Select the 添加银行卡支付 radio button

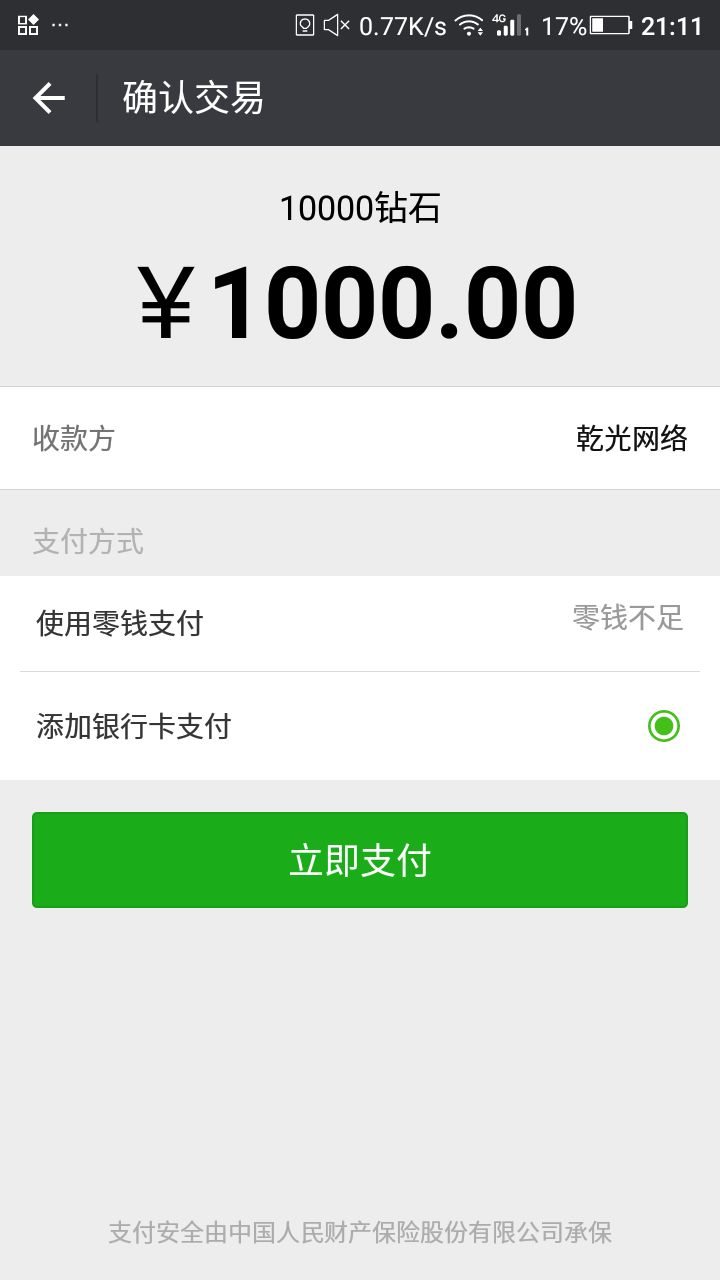(x=665, y=727)
